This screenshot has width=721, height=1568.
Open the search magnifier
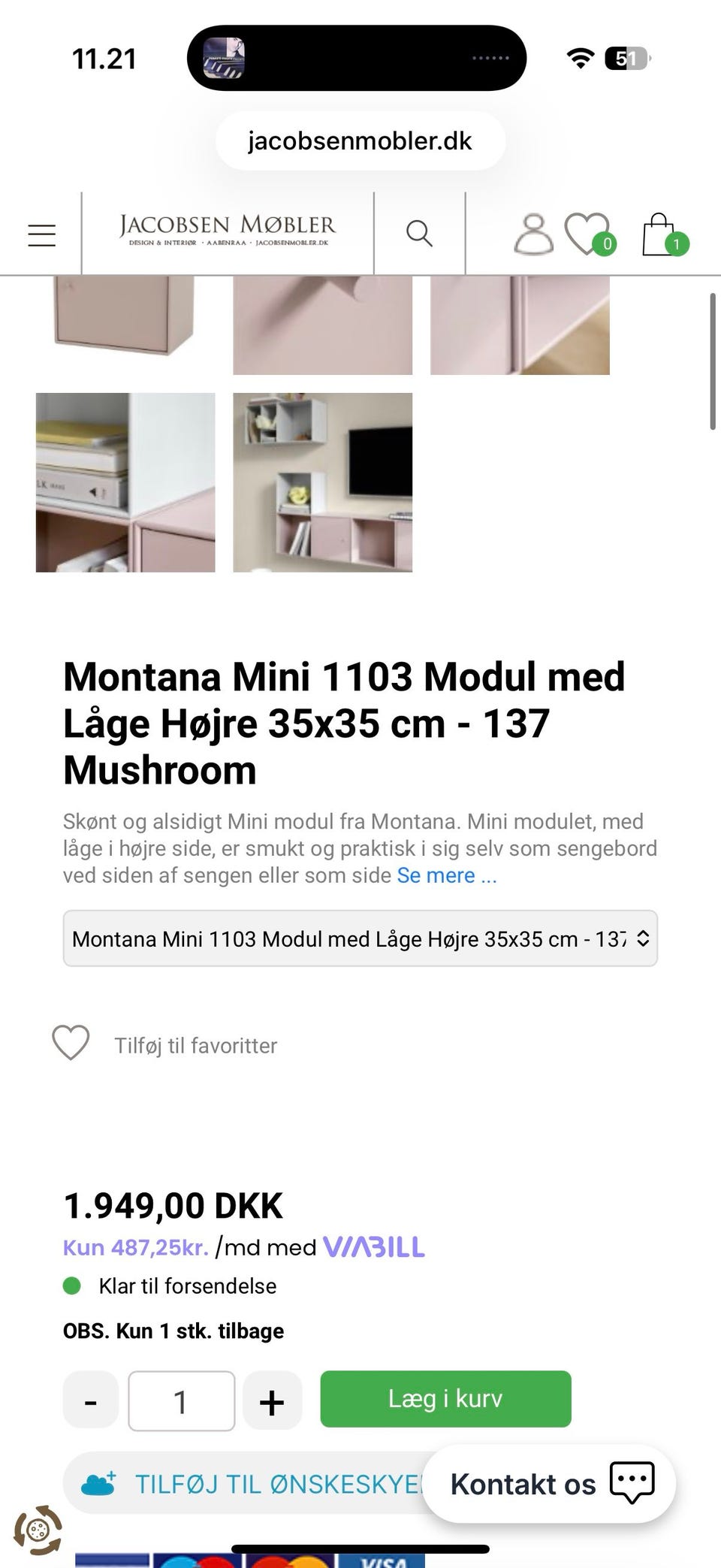(419, 234)
